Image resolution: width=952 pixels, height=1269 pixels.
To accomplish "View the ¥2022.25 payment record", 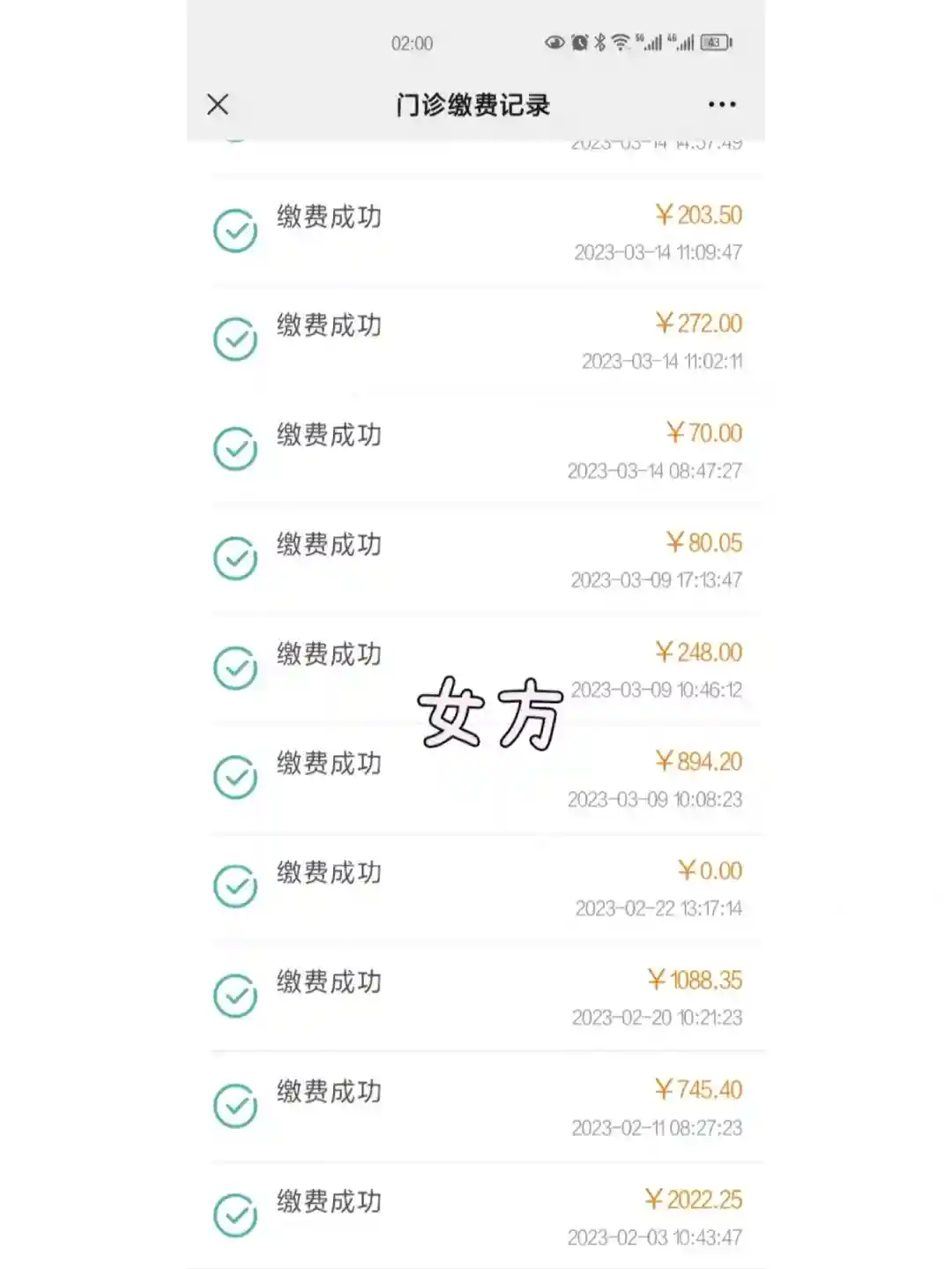I will (x=476, y=1216).
